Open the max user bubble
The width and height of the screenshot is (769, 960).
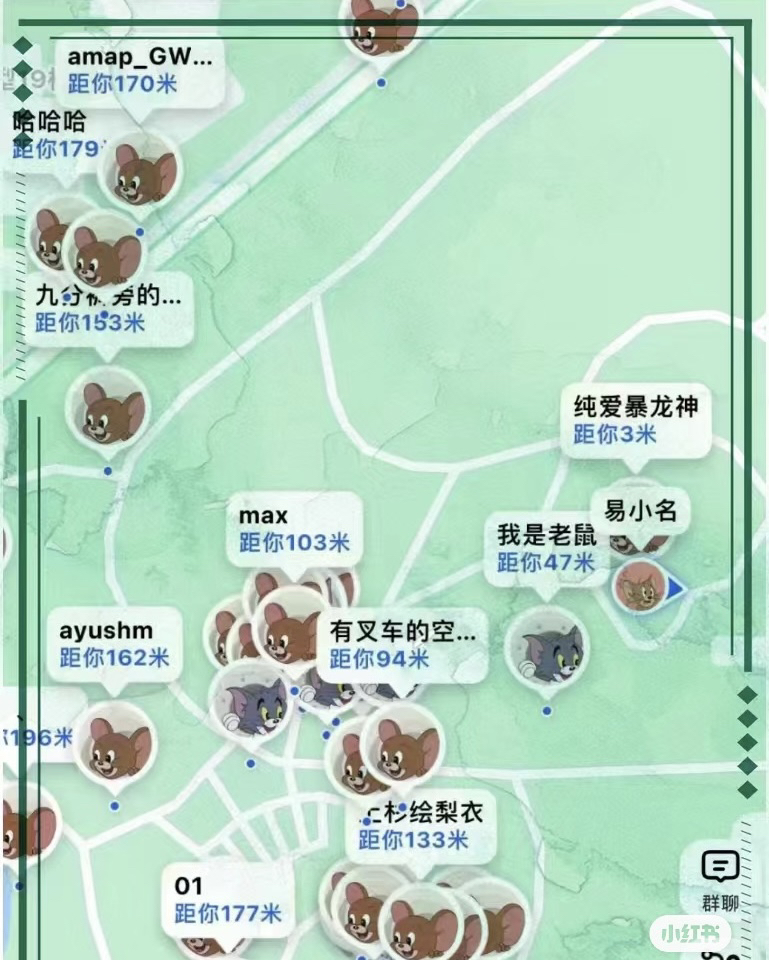293,529
